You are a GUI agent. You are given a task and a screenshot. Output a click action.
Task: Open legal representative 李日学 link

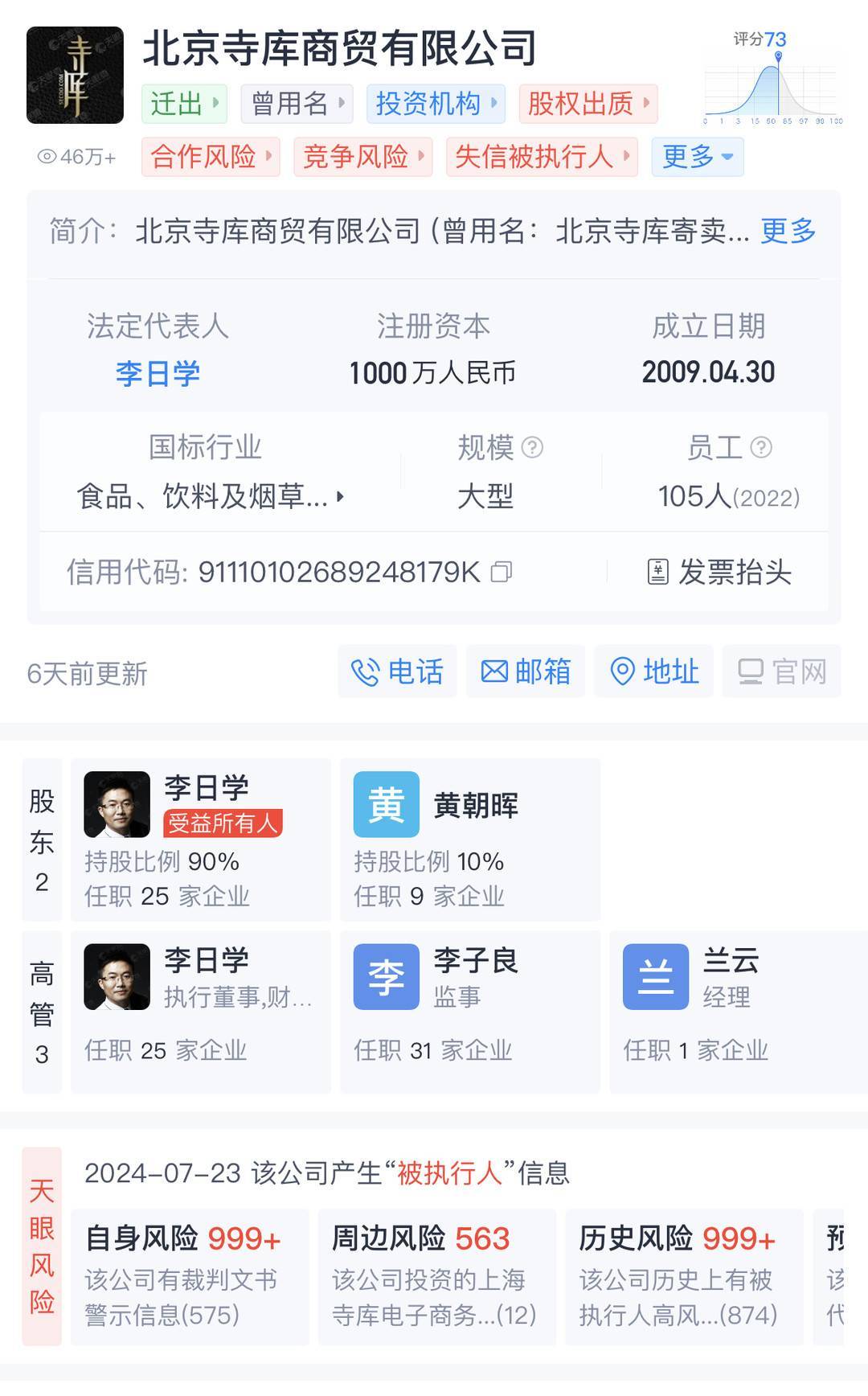pyautogui.click(x=158, y=373)
